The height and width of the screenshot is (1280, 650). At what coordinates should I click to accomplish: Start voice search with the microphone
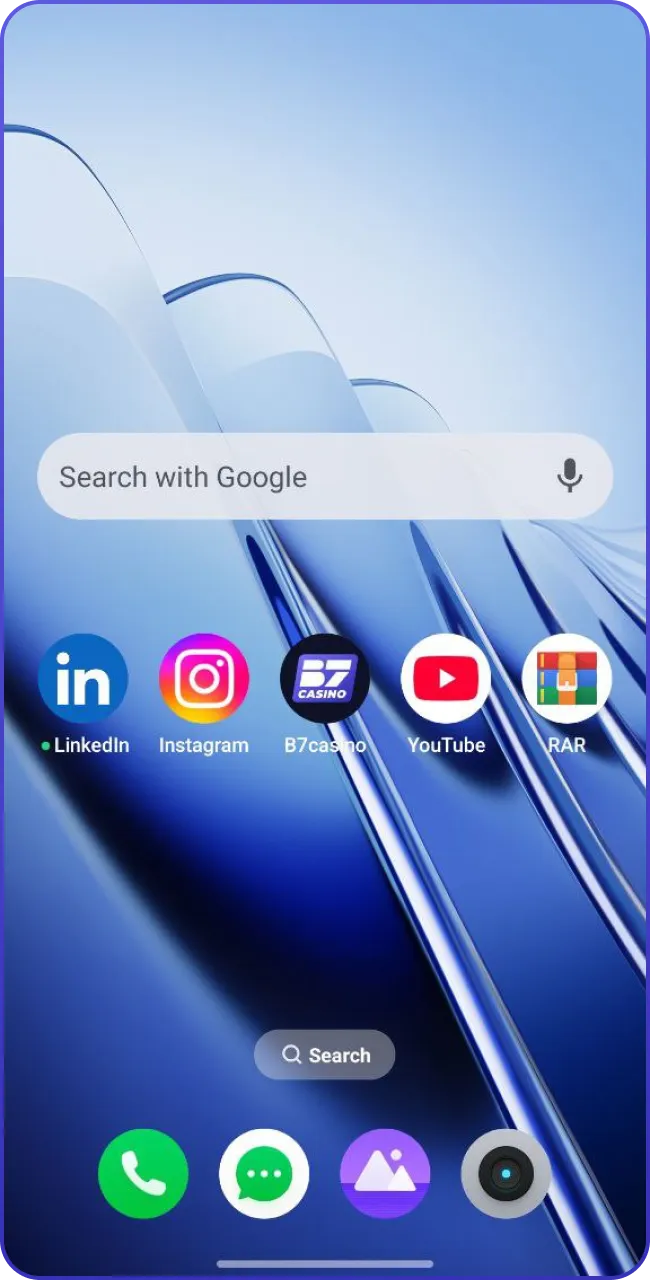pyautogui.click(x=570, y=476)
